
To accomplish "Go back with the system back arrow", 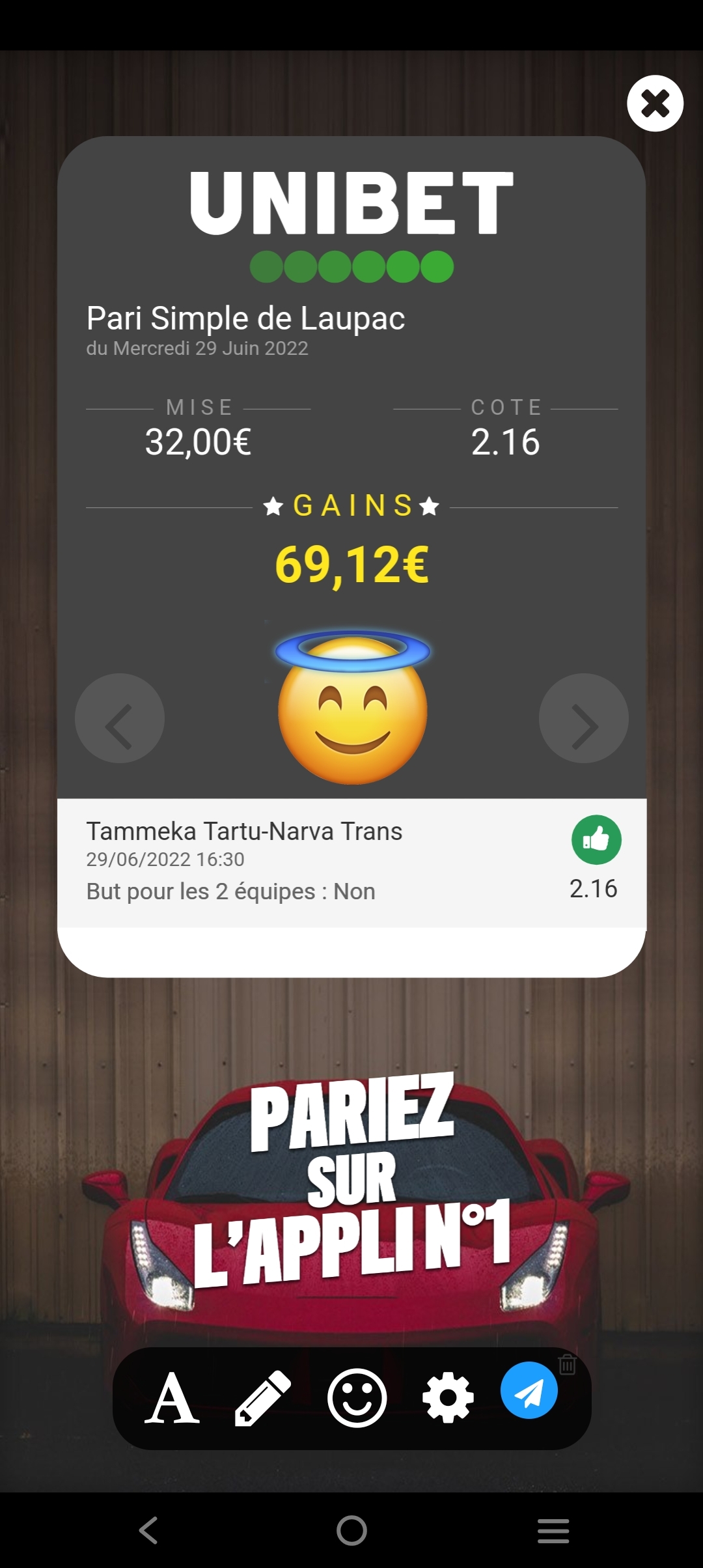I will coord(148,1530).
